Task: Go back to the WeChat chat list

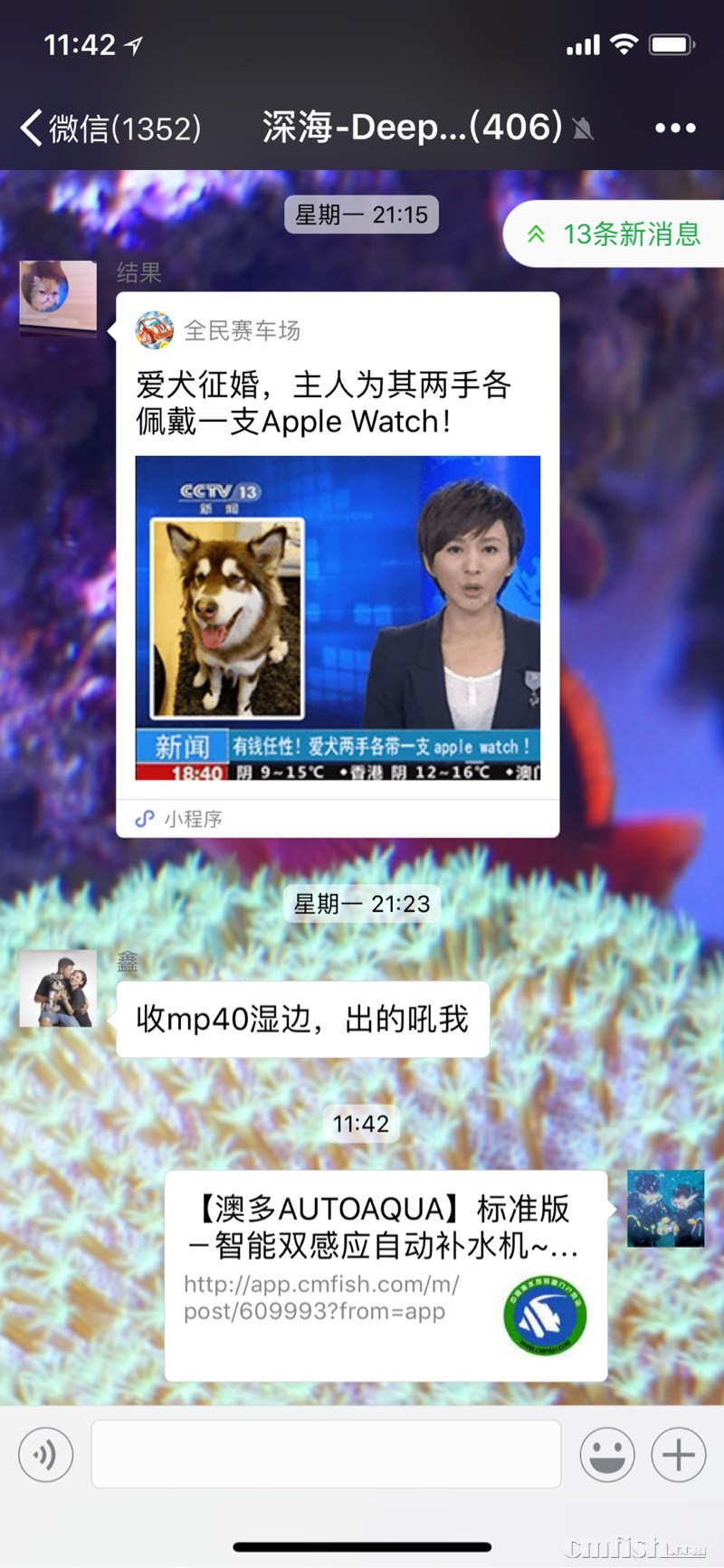Action: click(109, 128)
